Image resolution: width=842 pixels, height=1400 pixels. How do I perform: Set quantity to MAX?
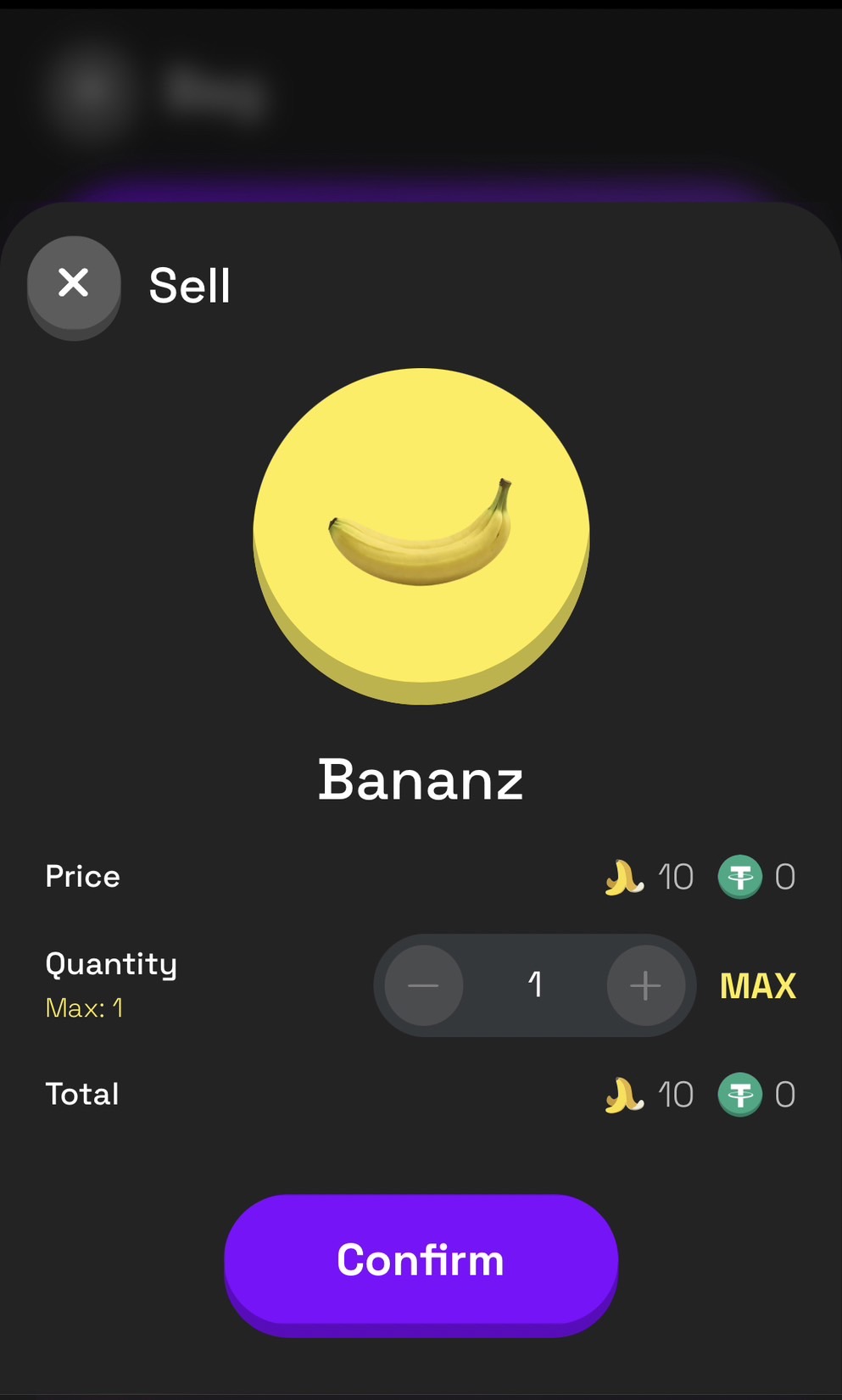(x=757, y=986)
